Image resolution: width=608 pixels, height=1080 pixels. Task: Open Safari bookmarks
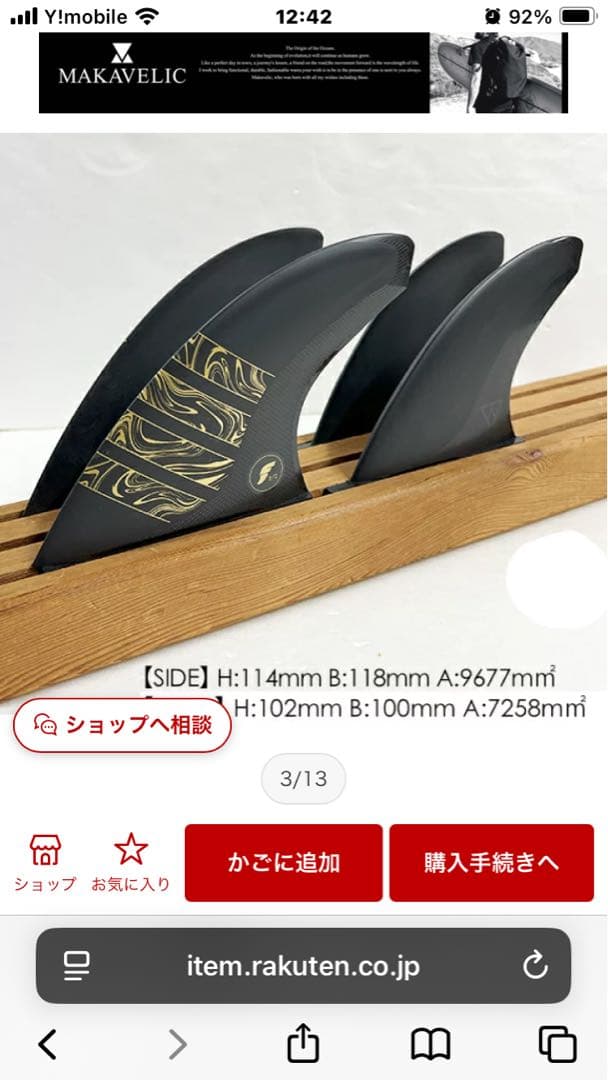(x=430, y=1044)
